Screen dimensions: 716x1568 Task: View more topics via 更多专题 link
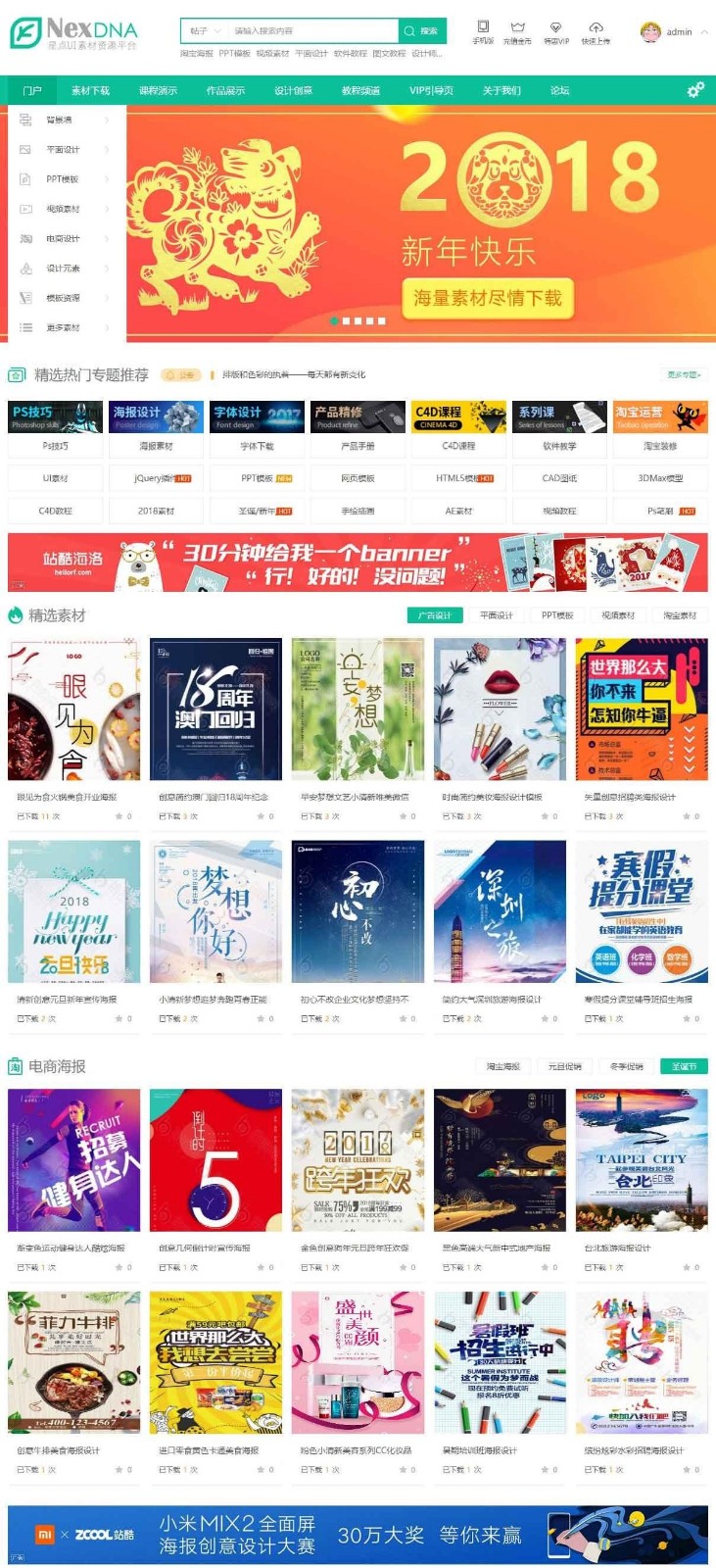tap(684, 375)
